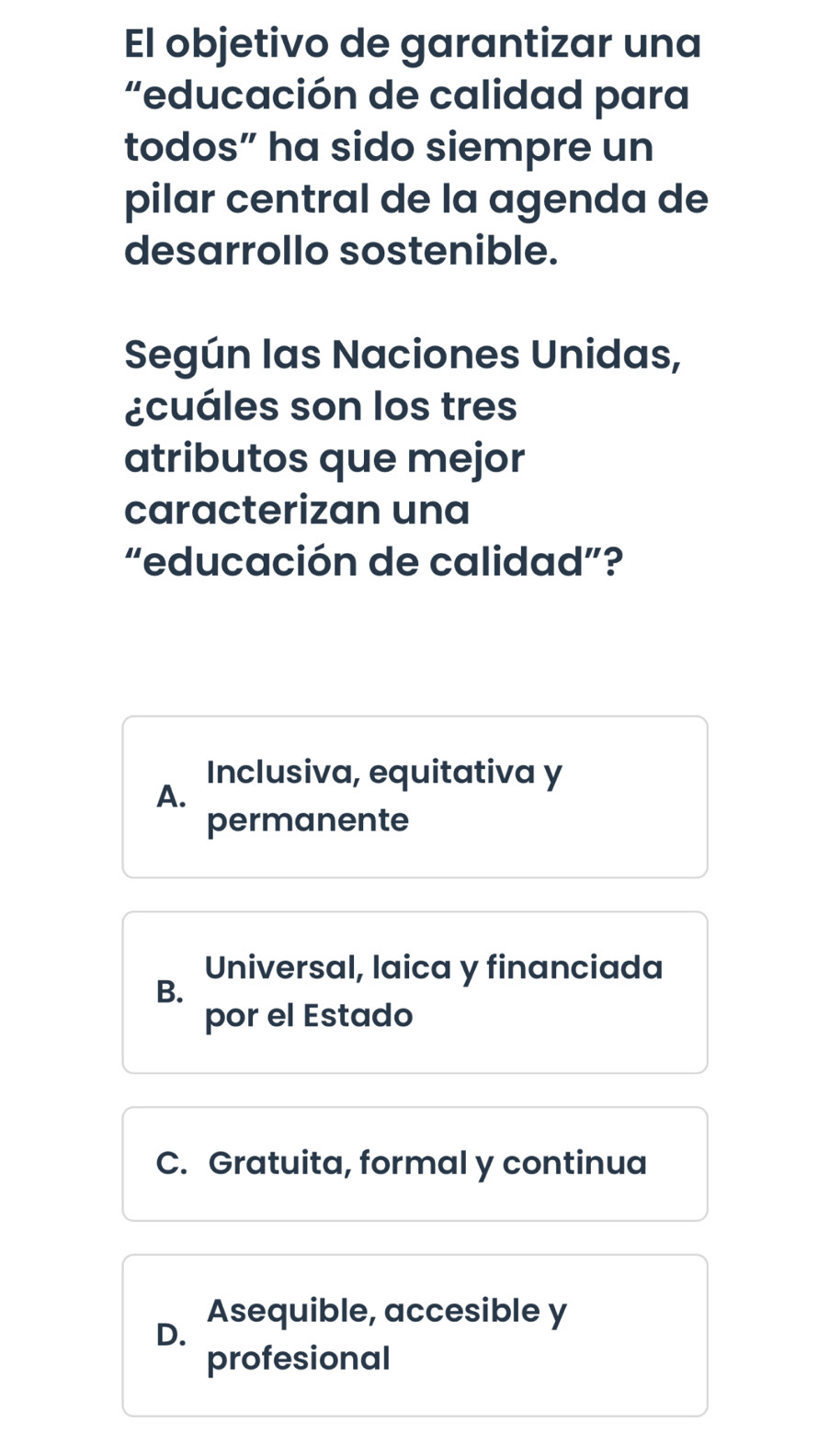Pick answer C: Gratuita, formal y continua

coord(415,1164)
